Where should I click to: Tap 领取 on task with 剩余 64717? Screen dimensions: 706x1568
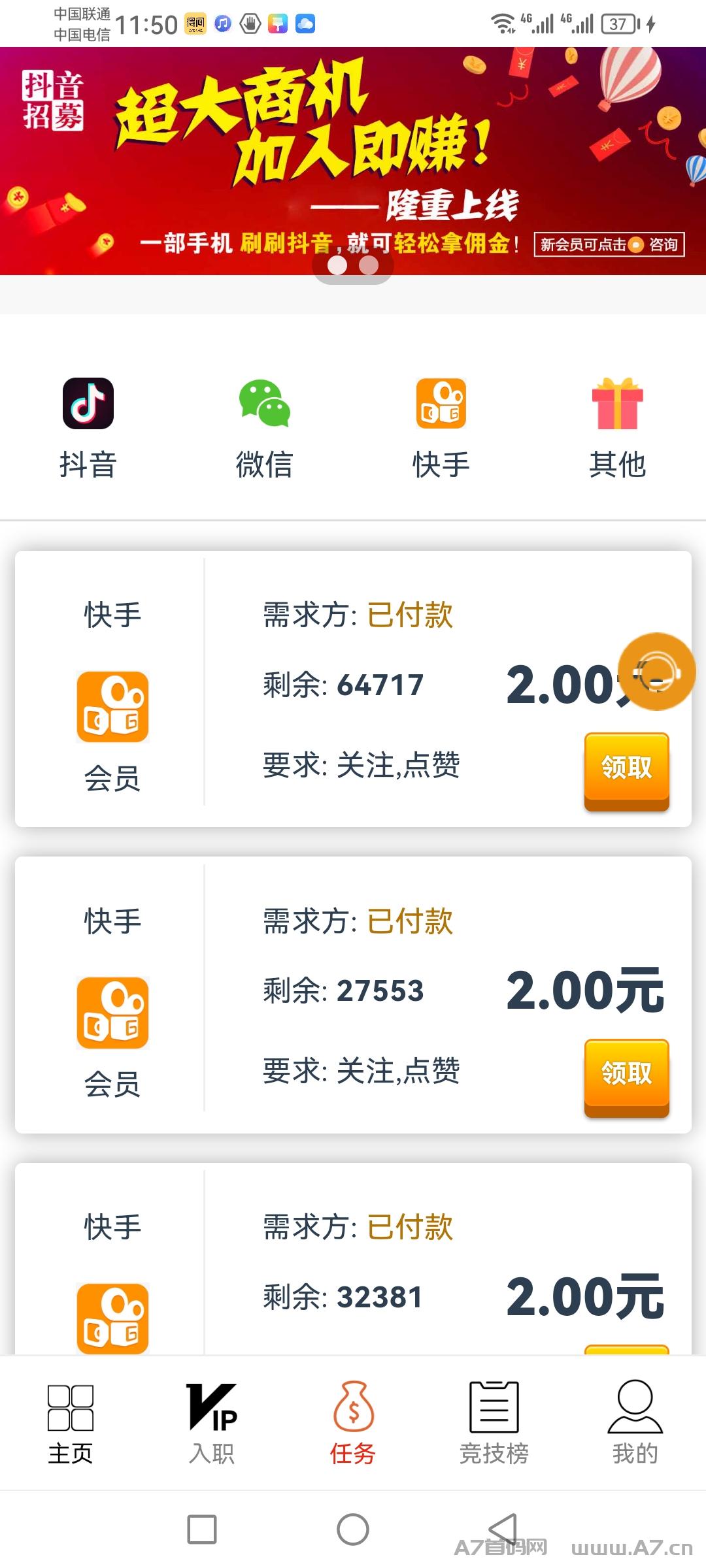coord(626,771)
